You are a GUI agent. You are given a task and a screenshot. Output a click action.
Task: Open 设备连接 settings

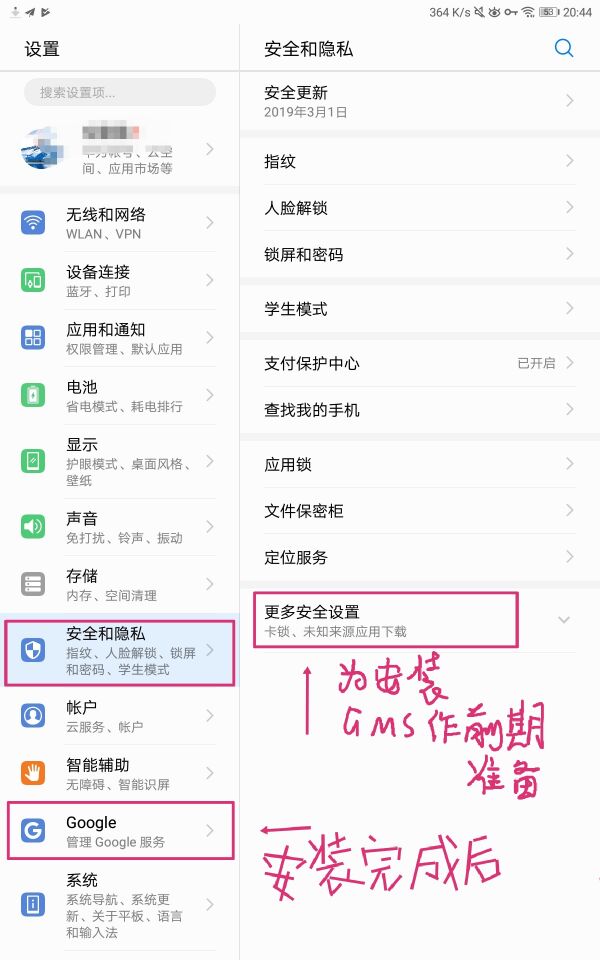tap(120, 281)
